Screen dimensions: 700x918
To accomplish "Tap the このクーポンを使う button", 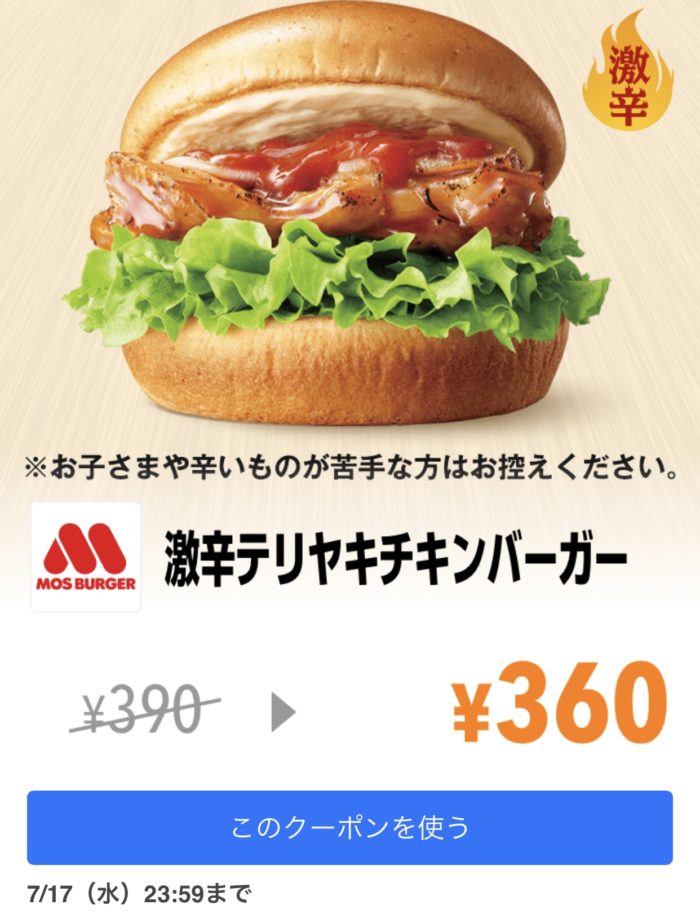I will point(349,827).
